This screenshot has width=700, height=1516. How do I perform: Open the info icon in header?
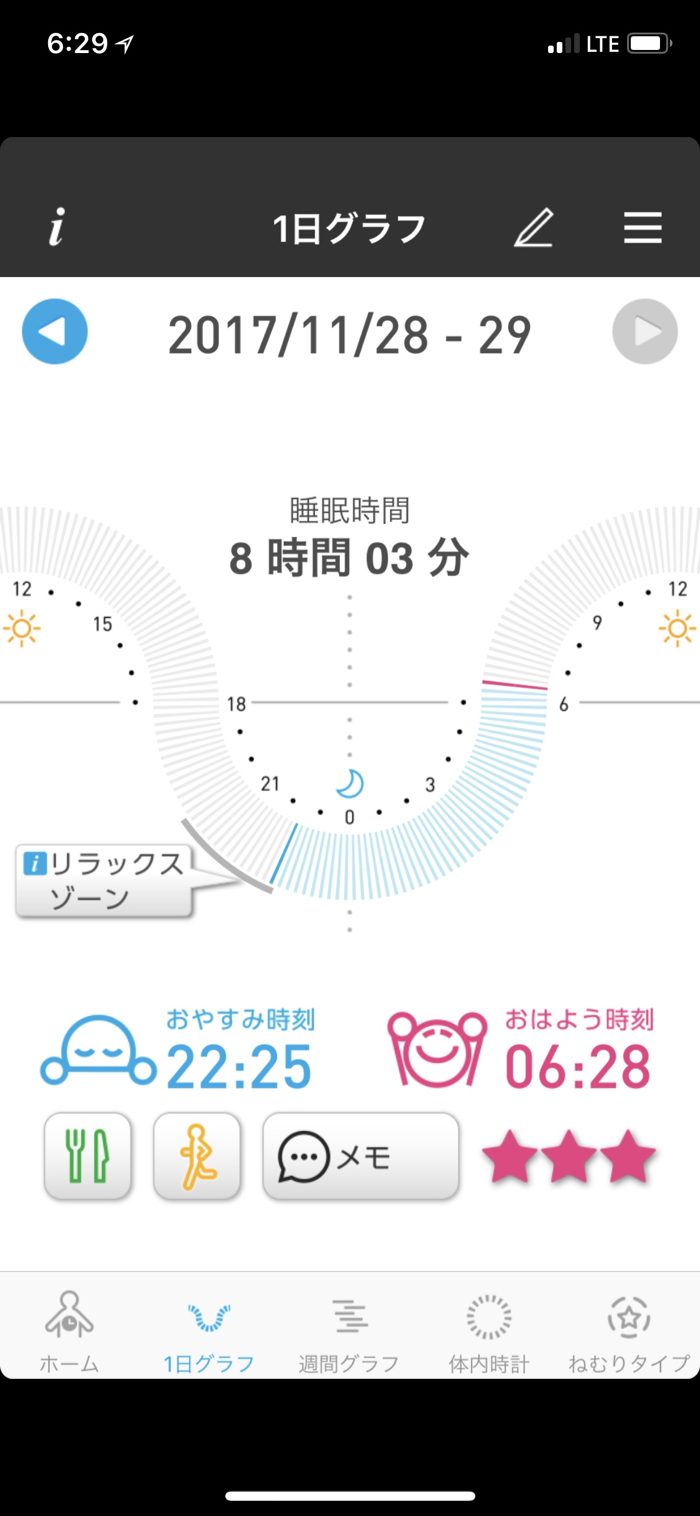[56, 229]
